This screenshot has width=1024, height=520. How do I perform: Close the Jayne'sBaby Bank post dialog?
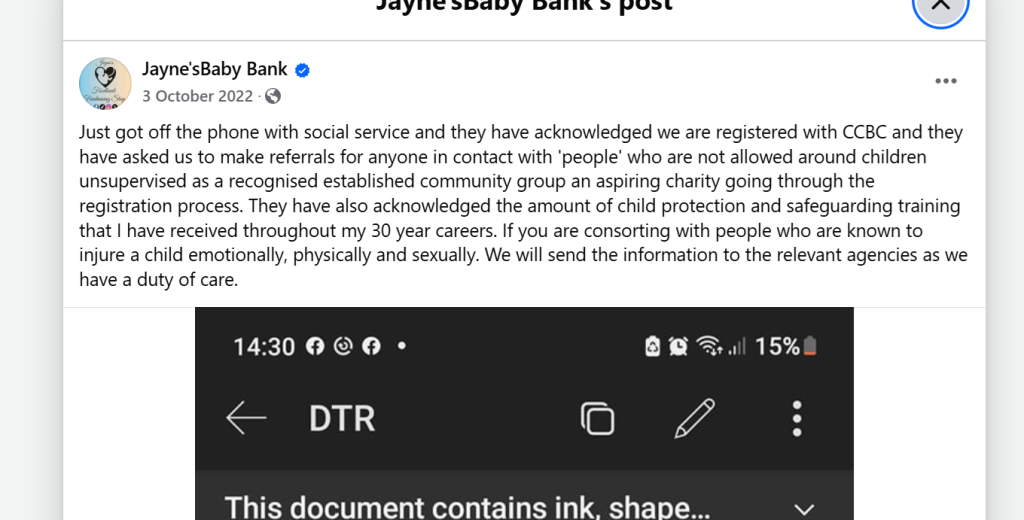pyautogui.click(x=940, y=8)
